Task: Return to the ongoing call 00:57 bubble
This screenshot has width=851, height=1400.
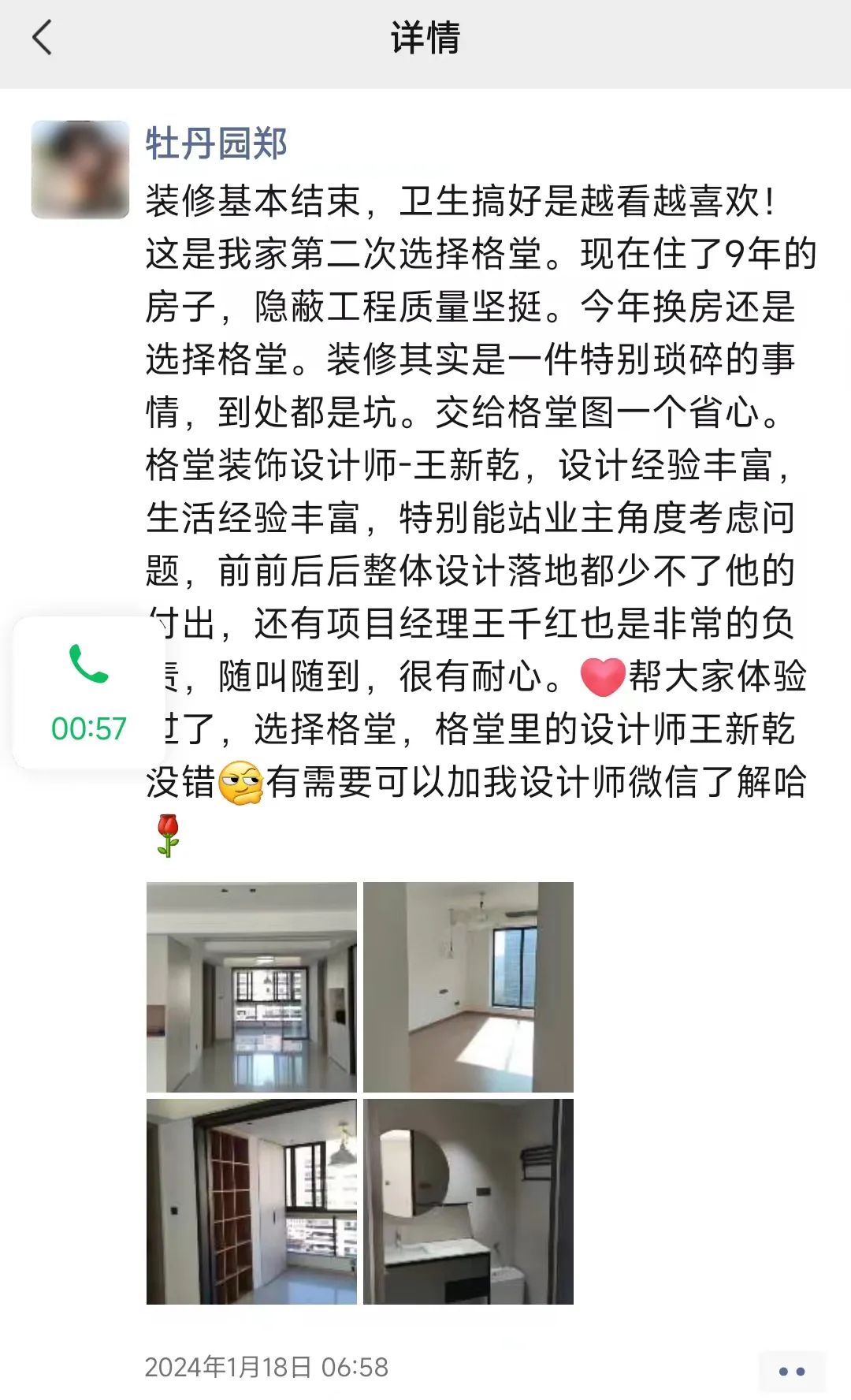Action: (88, 692)
